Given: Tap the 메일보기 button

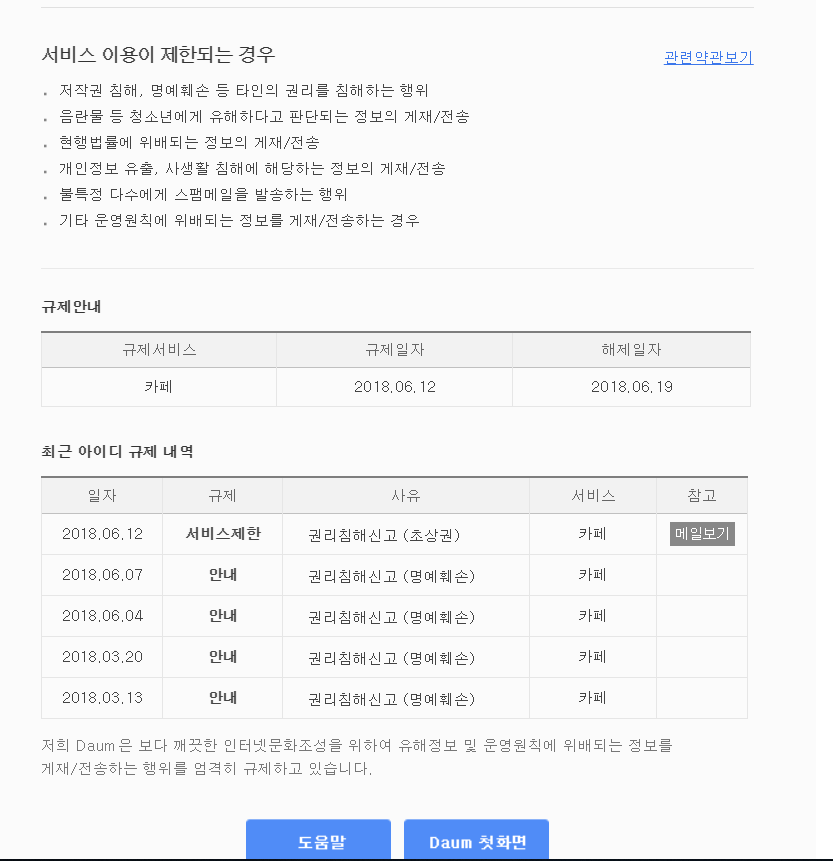Looking at the screenshot, I should pyautogui.click(x=702, y=534).
